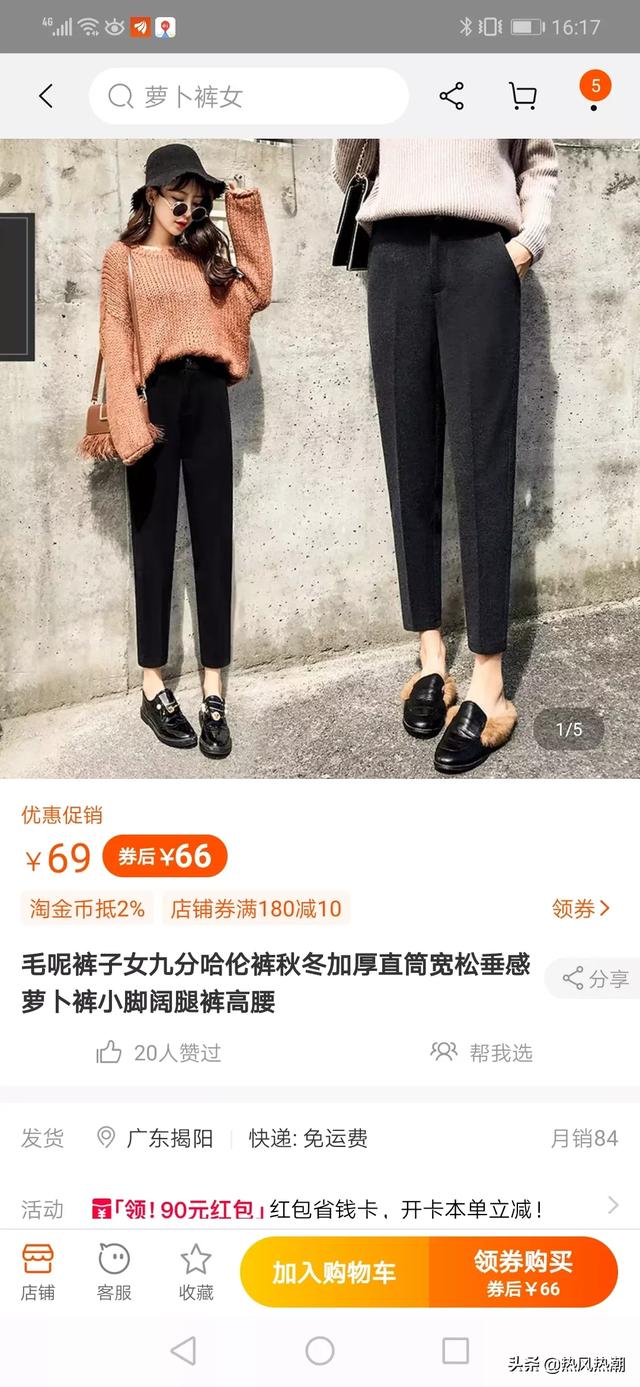Image resolution: width=640 pixels, height=1387 pixels.
Task: Open 帮我选 to get advice
Action: [x=482, y=1052]
